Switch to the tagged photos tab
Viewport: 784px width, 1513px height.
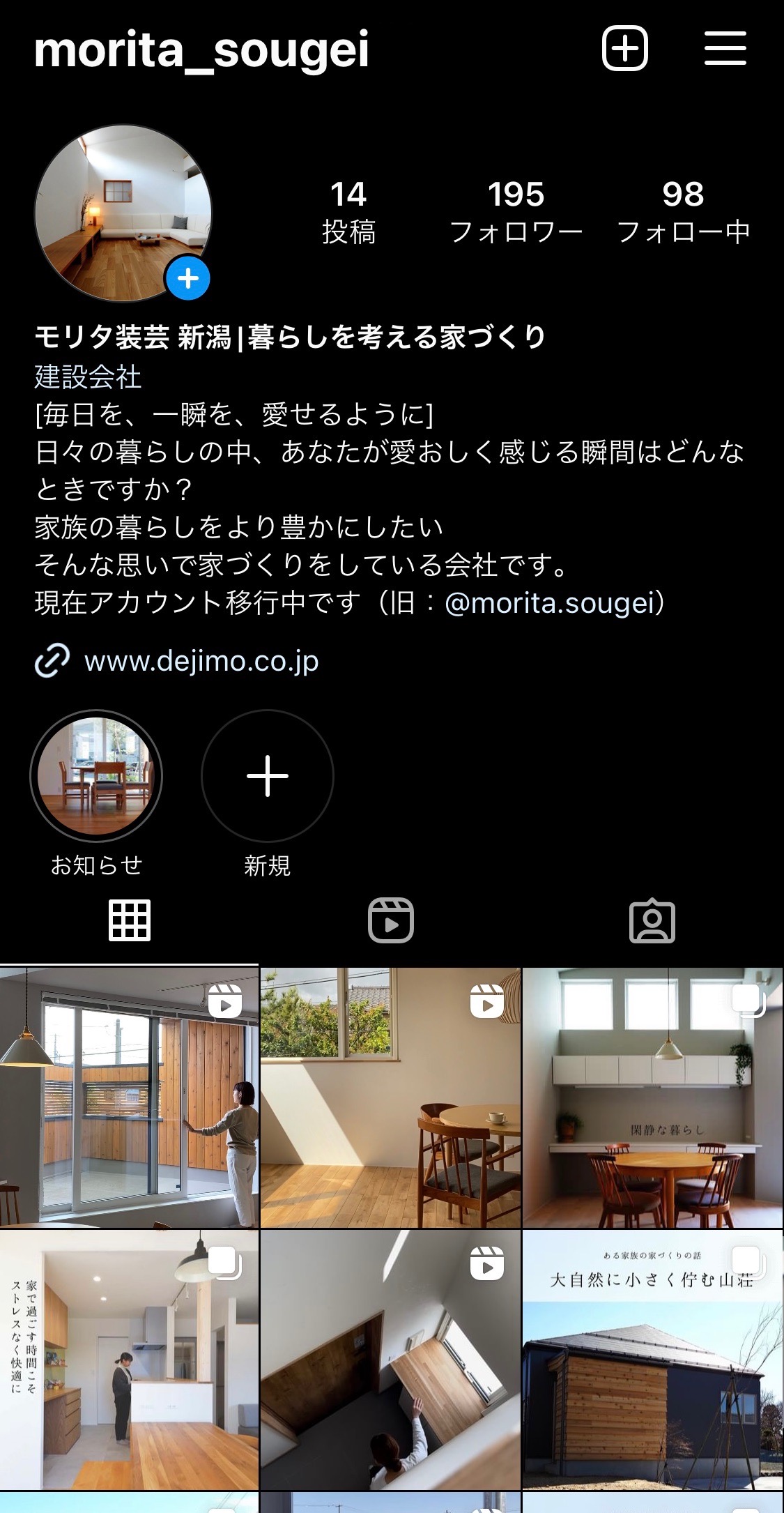[652, 921]
